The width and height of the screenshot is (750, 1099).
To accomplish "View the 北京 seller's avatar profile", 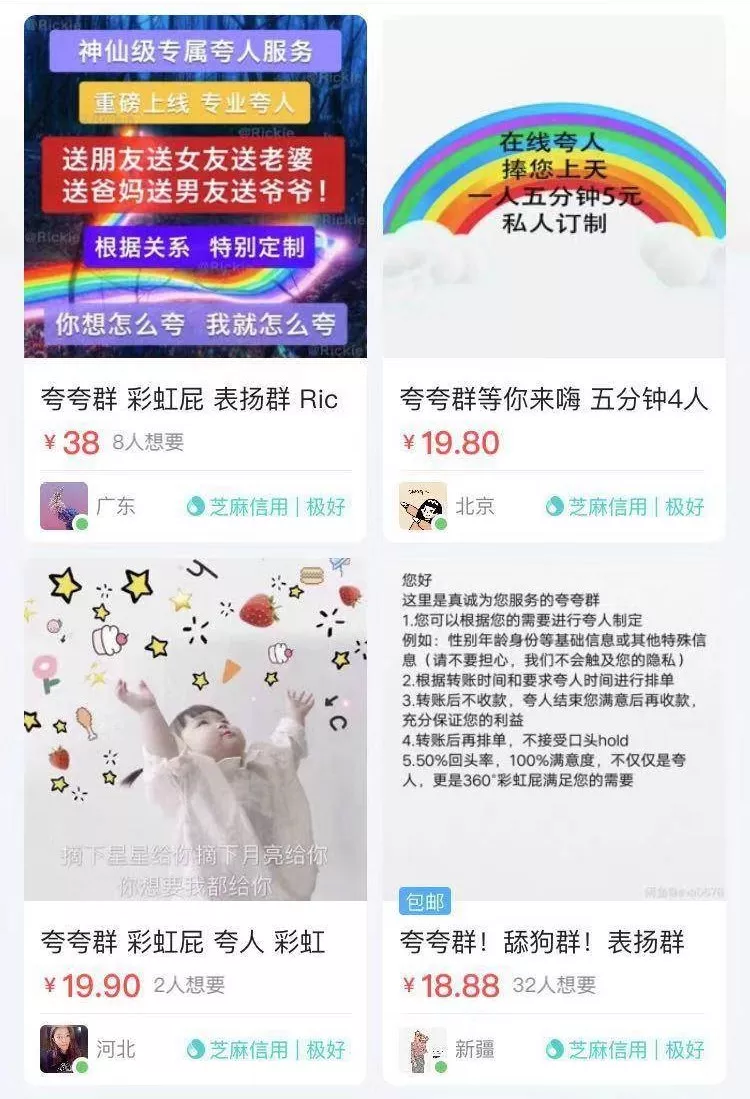I will (422, 506).
